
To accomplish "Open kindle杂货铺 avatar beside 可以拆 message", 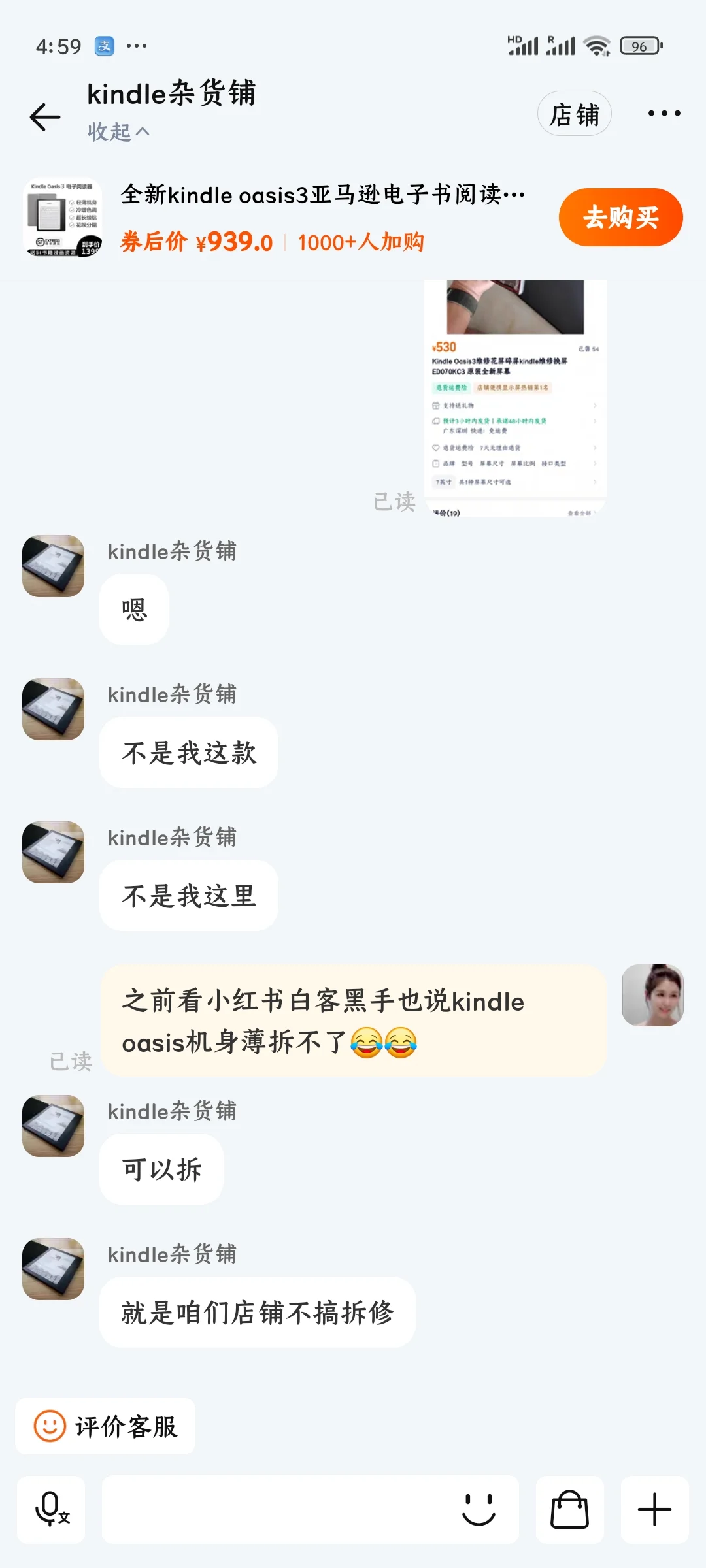I will click(x=53, y=1126).
